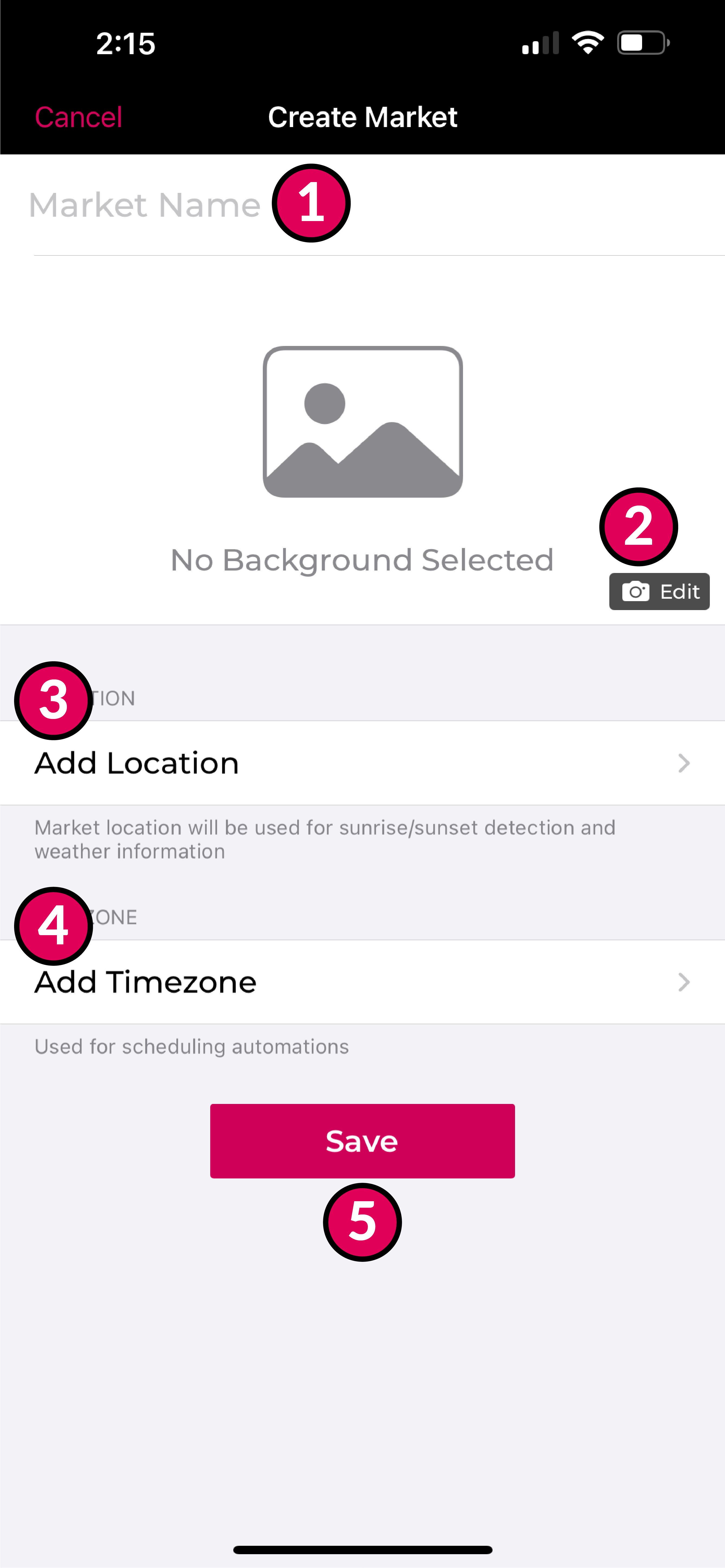Edit the background image
Screen dimensions: 725x1568
click(659, 591)
